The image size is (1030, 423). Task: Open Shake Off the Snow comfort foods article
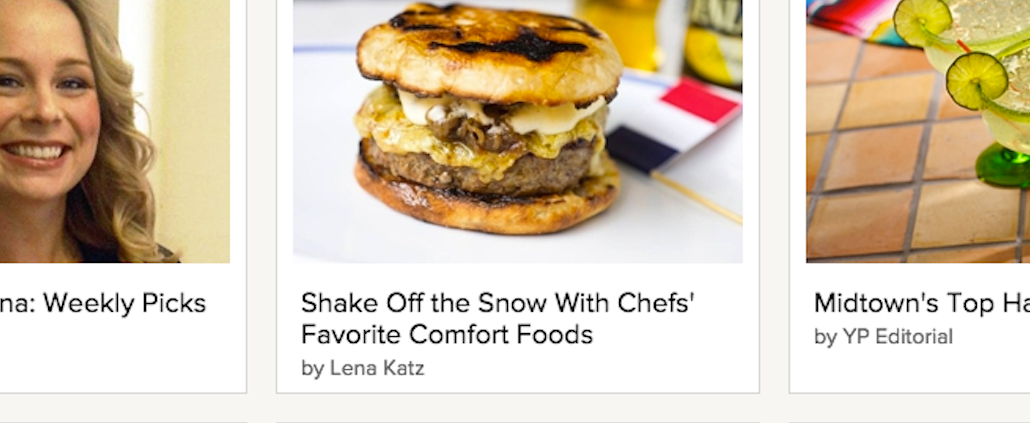pos(497,318)
